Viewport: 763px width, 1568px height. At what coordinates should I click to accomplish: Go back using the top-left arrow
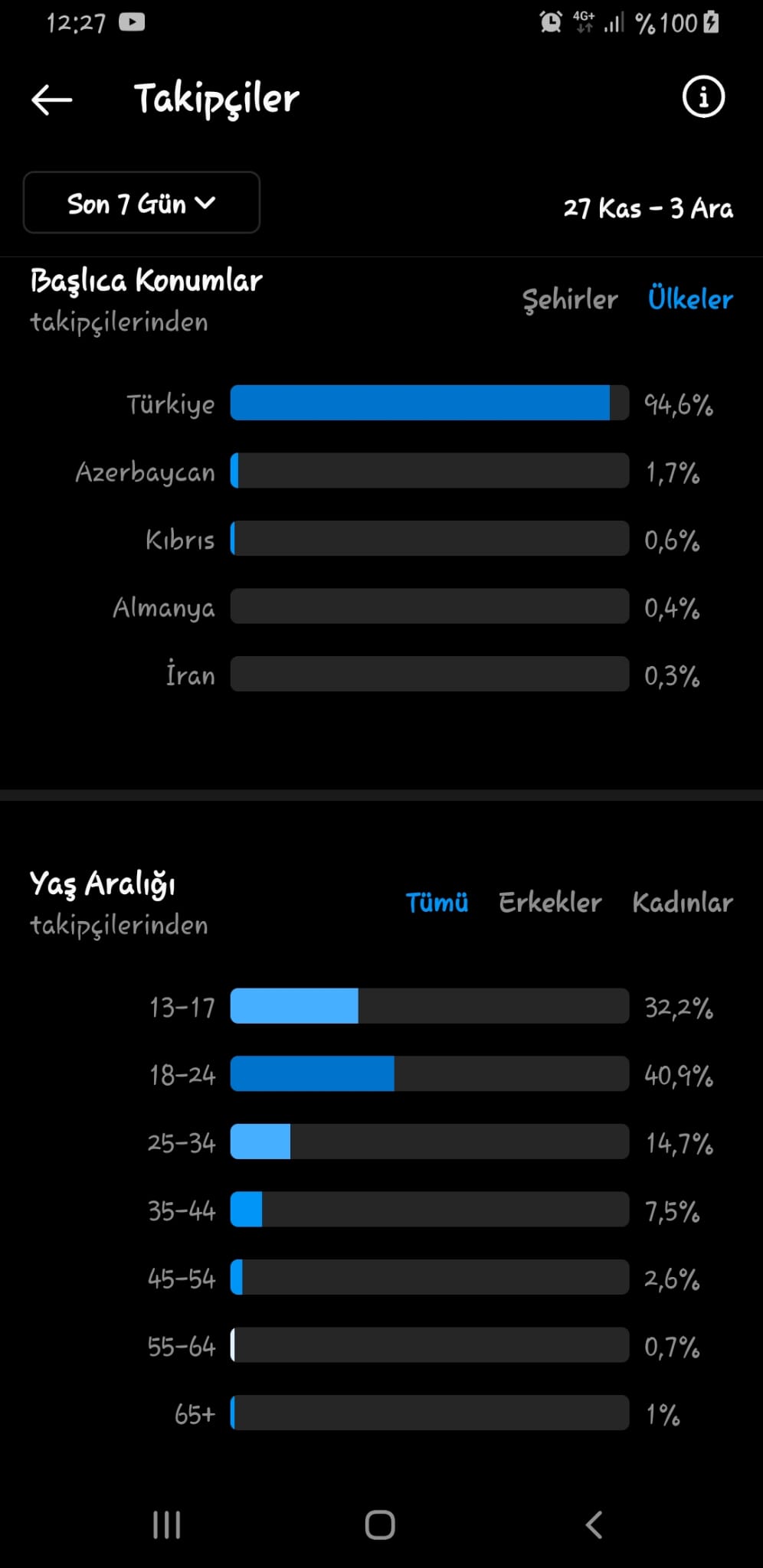[51, 100]
